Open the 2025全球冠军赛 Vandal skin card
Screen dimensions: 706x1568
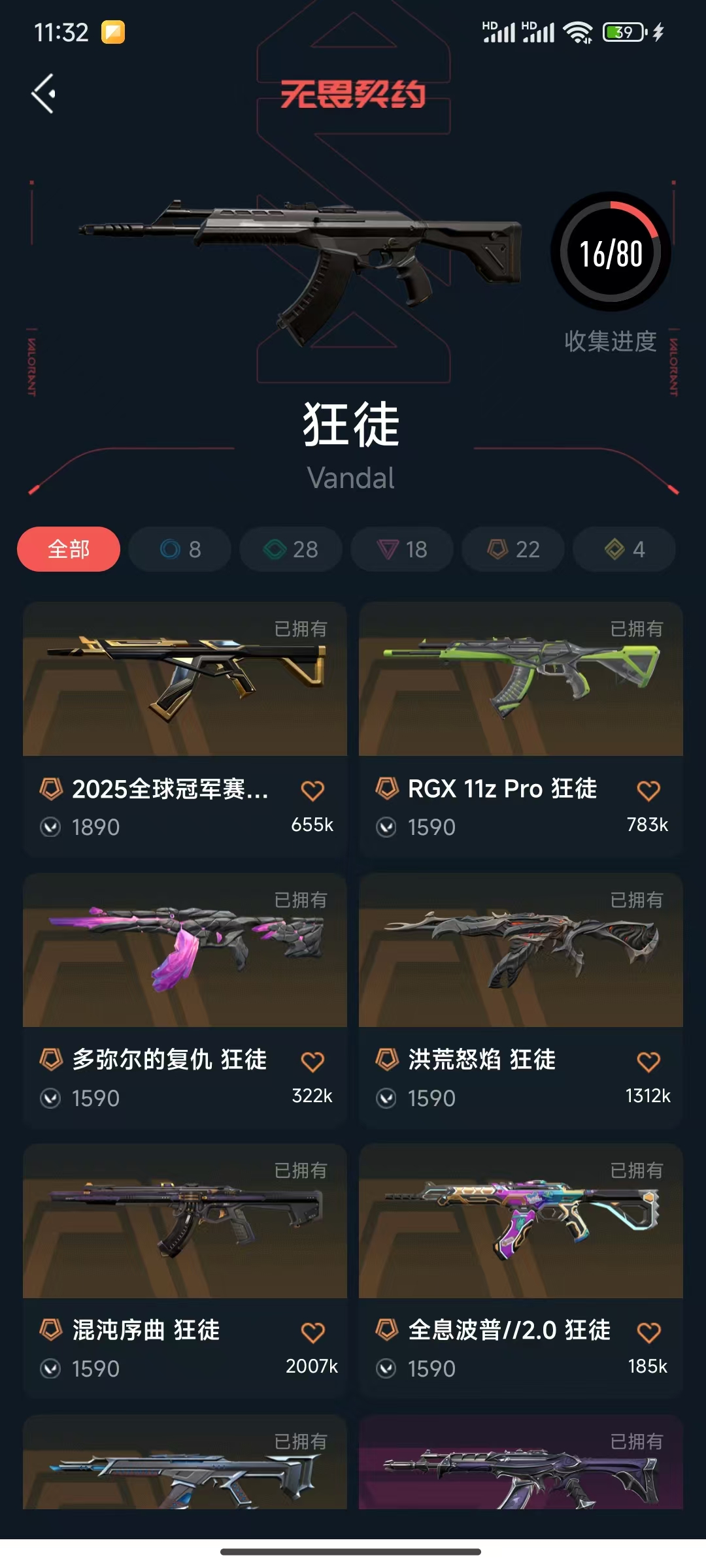click(185, 679)
